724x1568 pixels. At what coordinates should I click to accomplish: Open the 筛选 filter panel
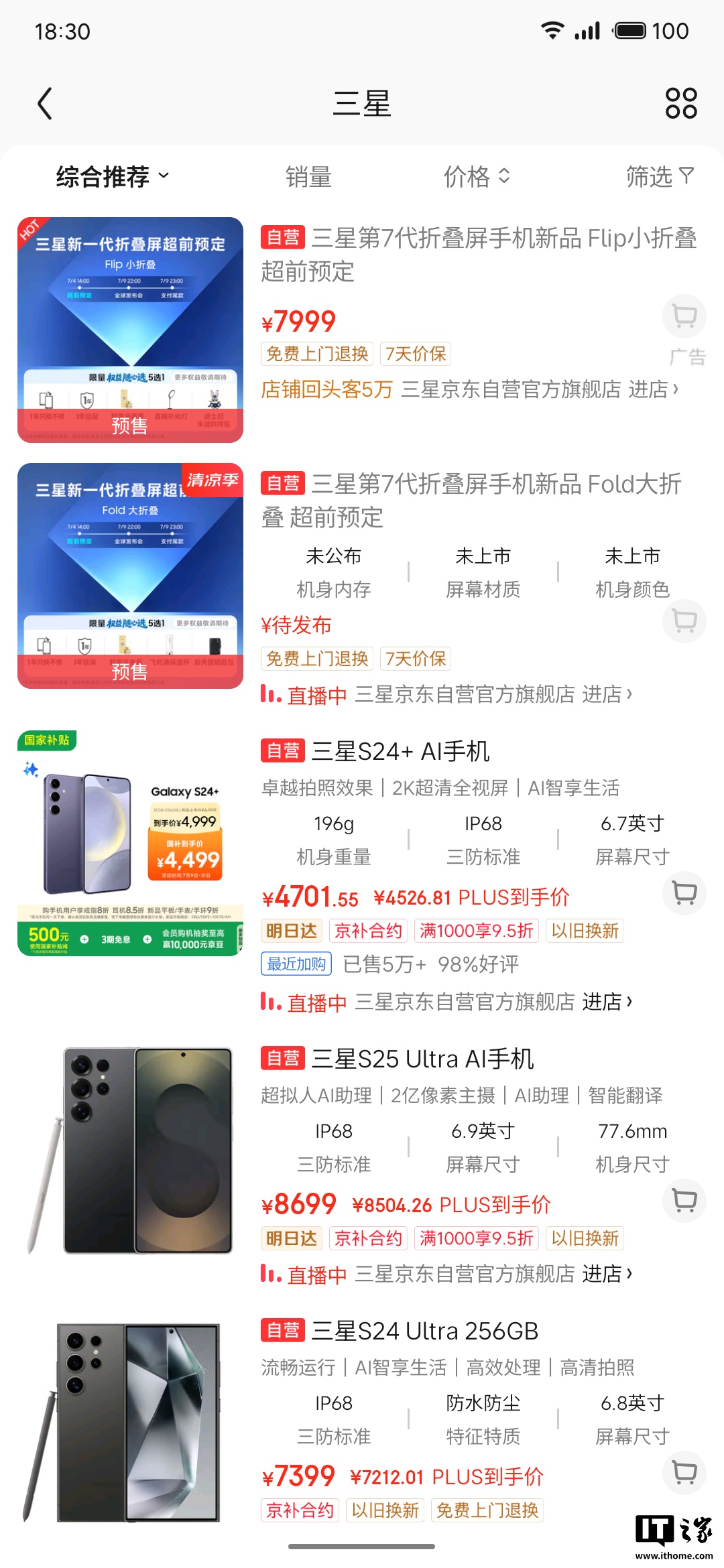(659, 177)
